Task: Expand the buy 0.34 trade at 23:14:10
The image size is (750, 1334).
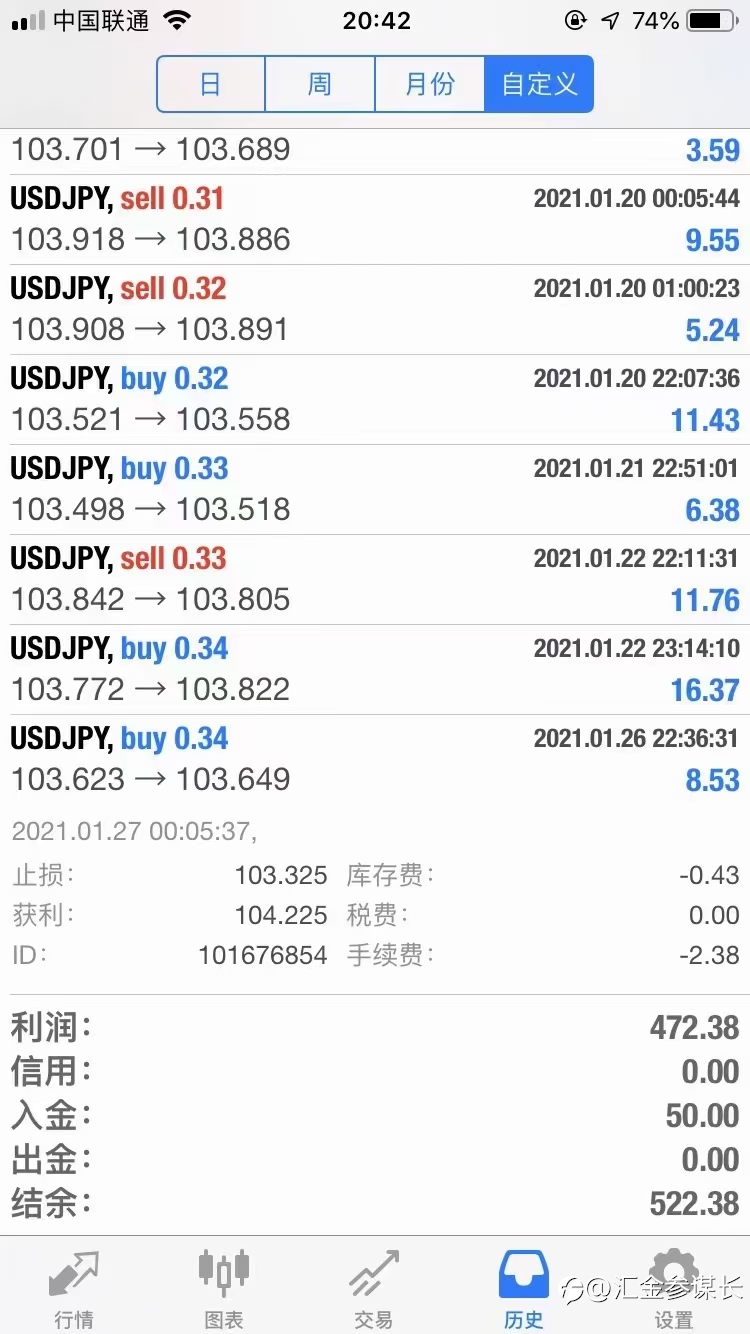Action: (375, 670)
